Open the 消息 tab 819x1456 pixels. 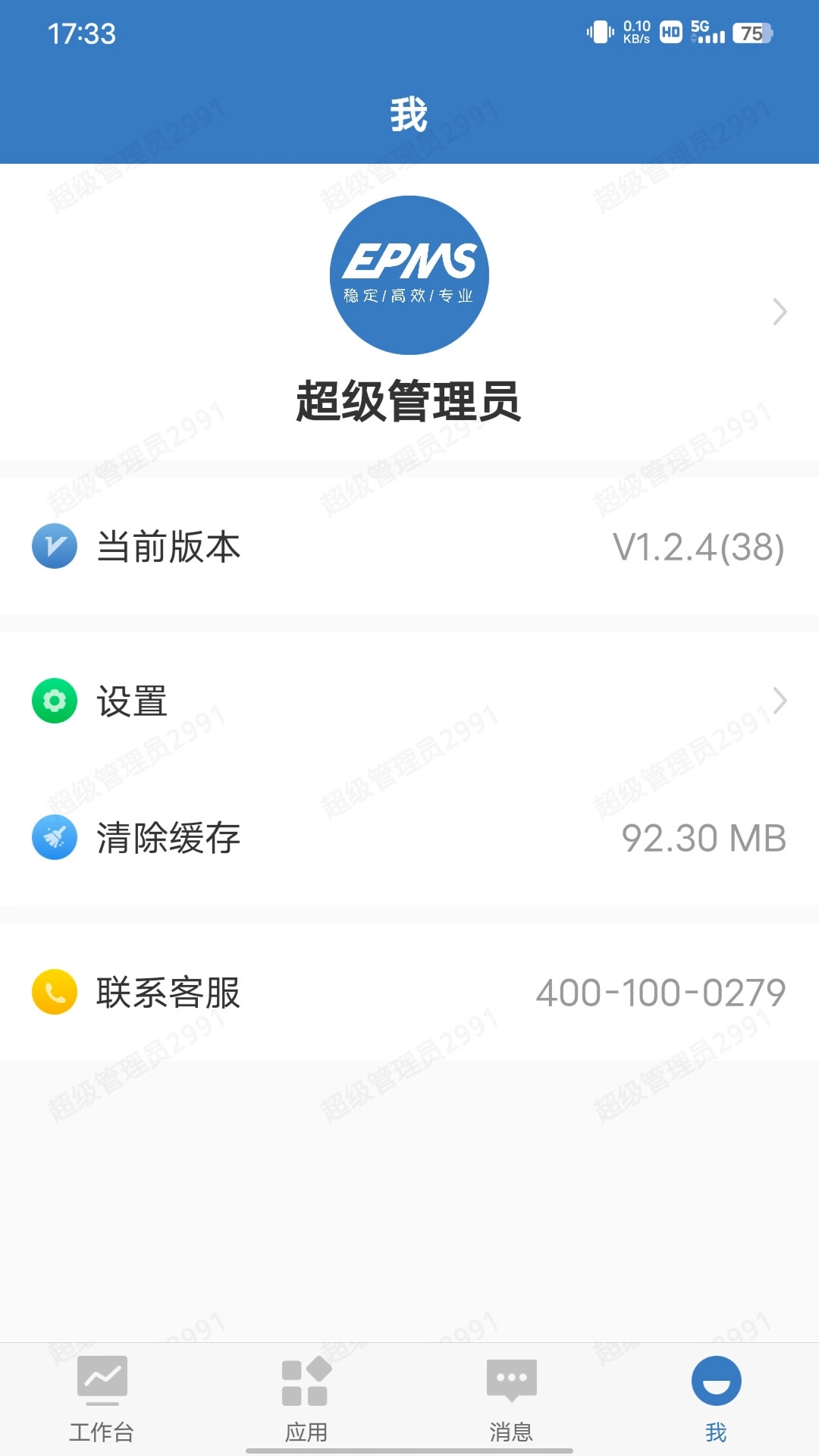(x=511, y=1398)
